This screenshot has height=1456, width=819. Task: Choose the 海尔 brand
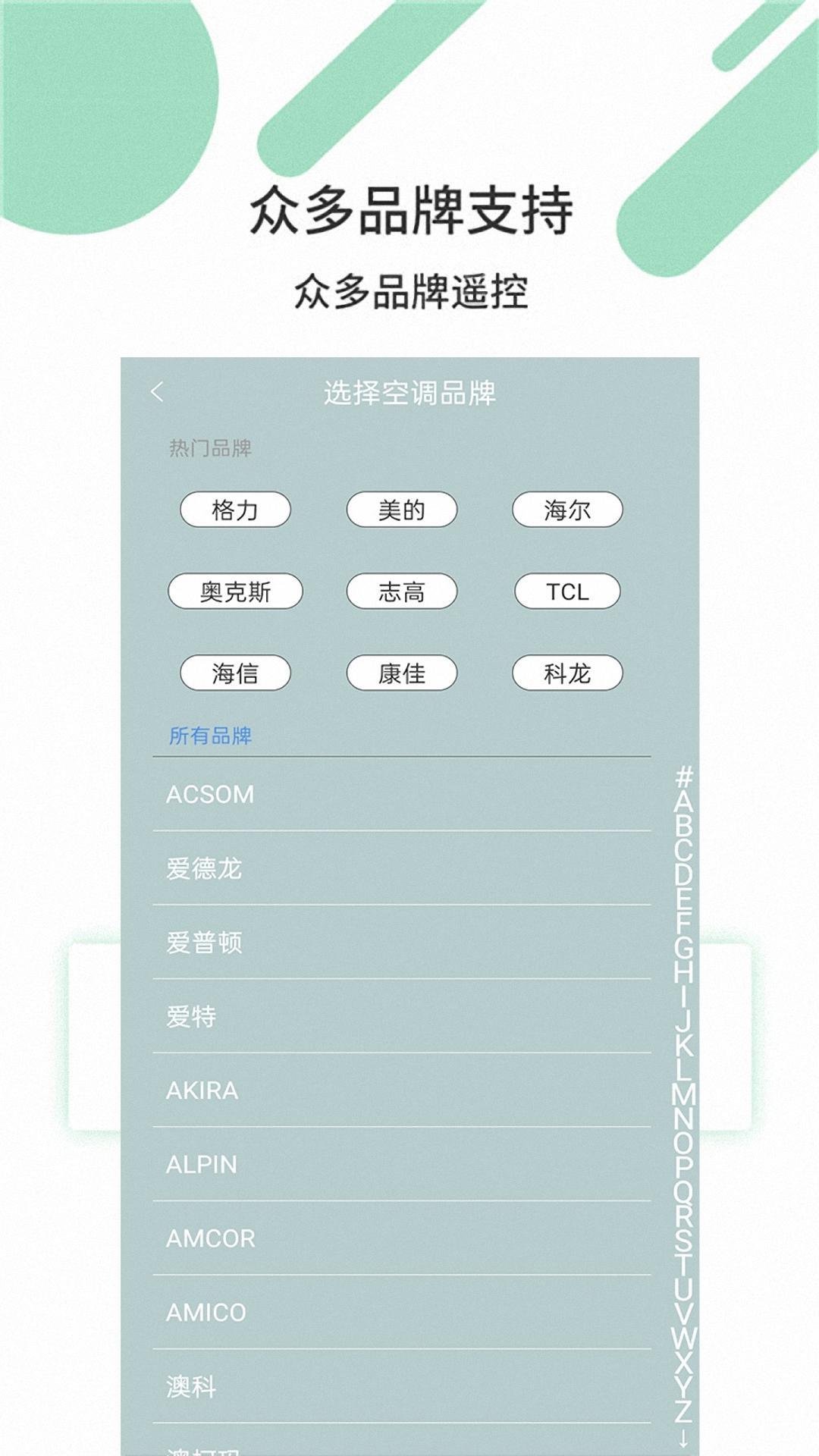567,511
